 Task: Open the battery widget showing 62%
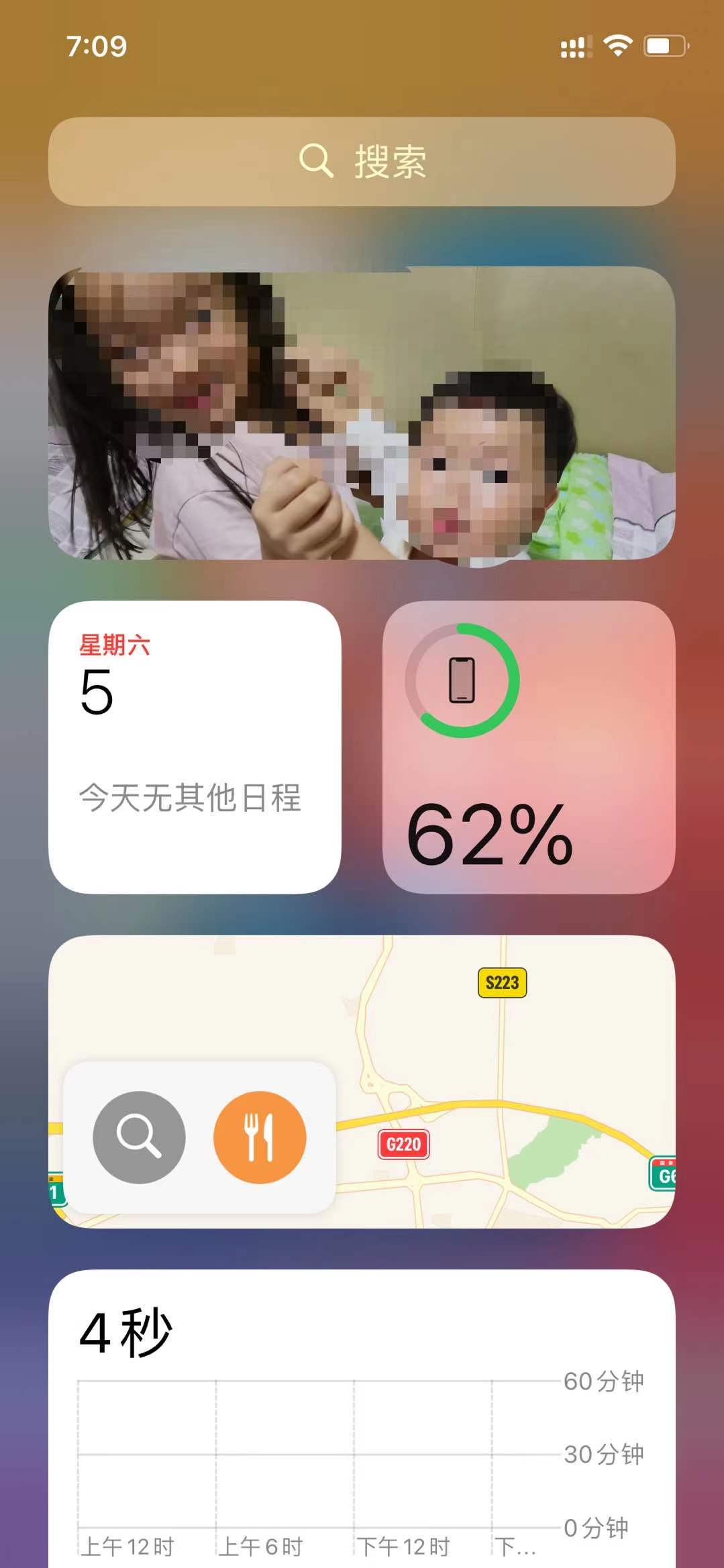pos(529,747)
